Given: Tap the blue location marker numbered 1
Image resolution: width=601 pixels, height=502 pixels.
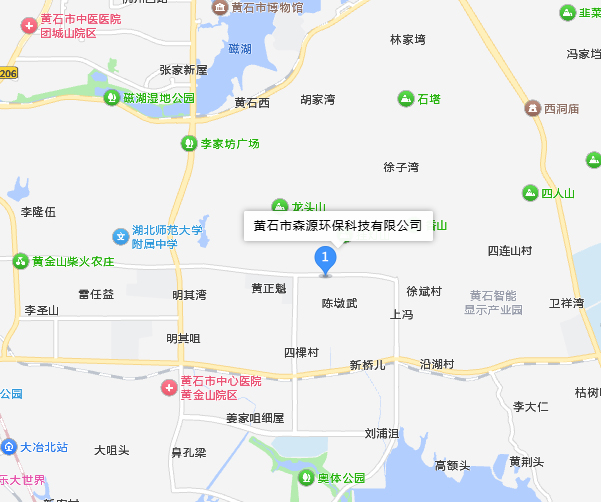Looking at the screenshot, I should pyautogui.click(x=325, y=259).
